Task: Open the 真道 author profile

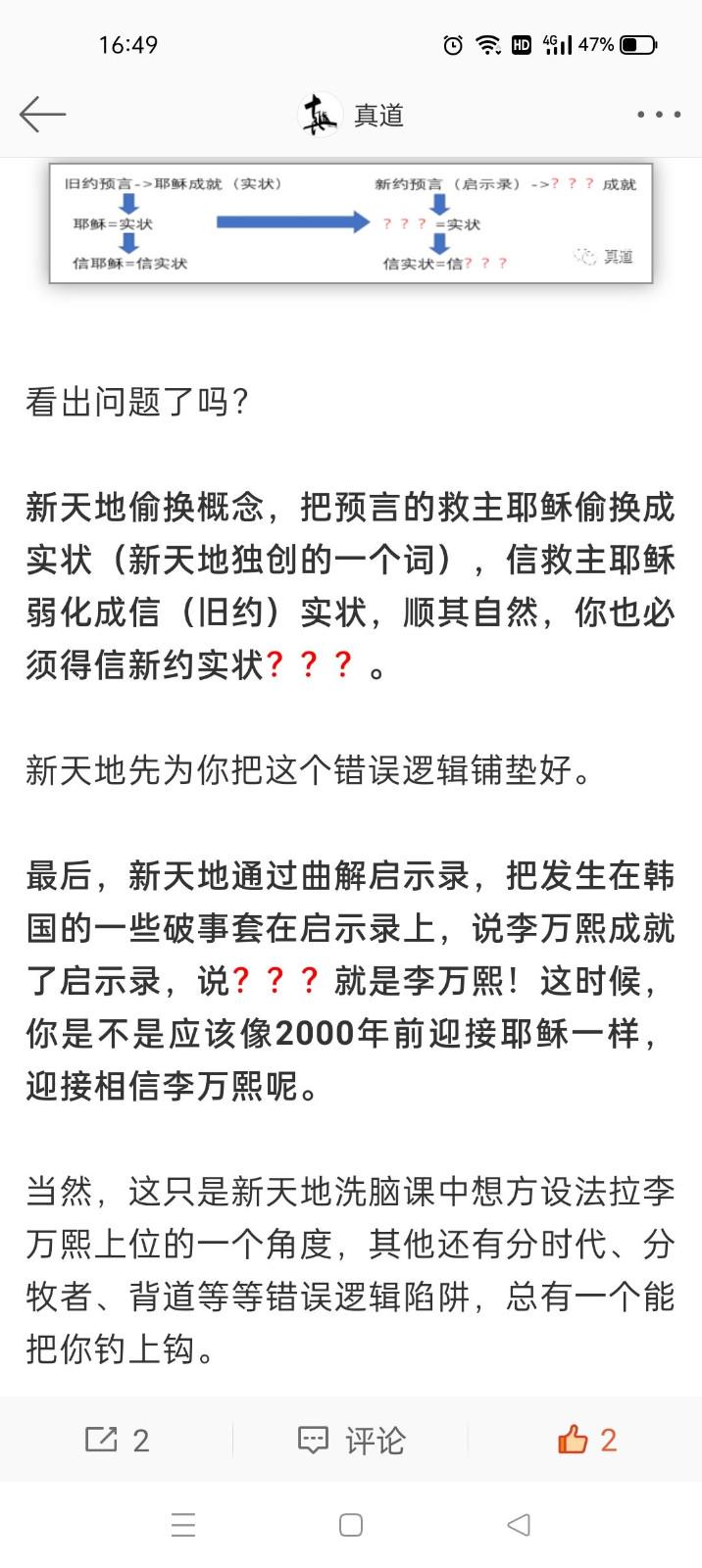Action: pos(351,115)
